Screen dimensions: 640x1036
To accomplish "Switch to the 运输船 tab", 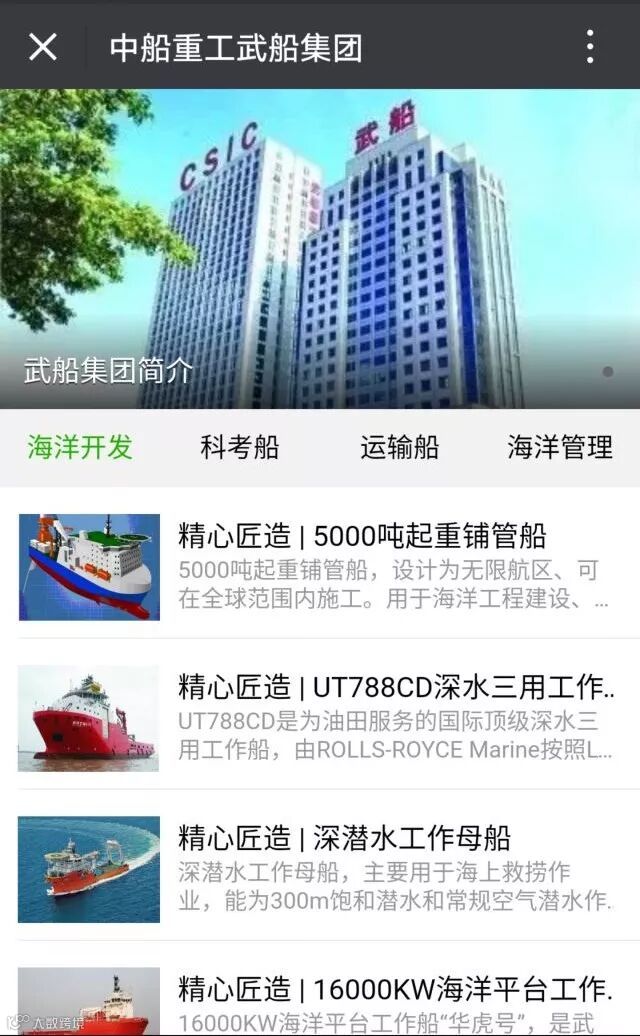I will click(x=400, y=447).
